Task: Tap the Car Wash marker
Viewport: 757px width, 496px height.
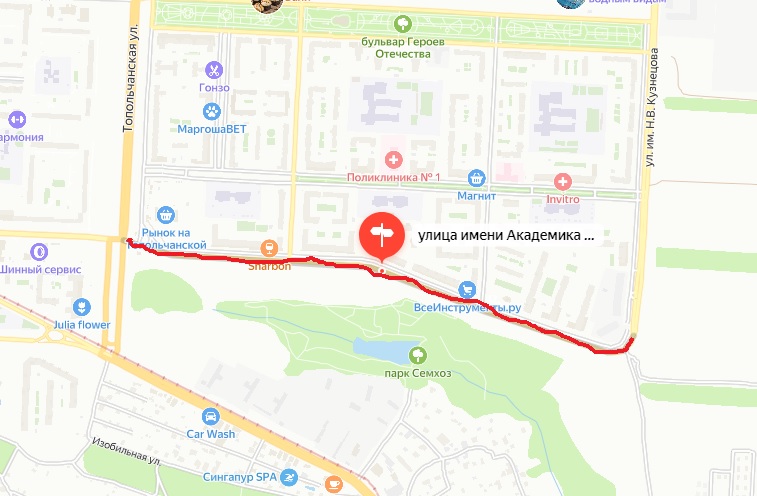Action: pos(211,416)
